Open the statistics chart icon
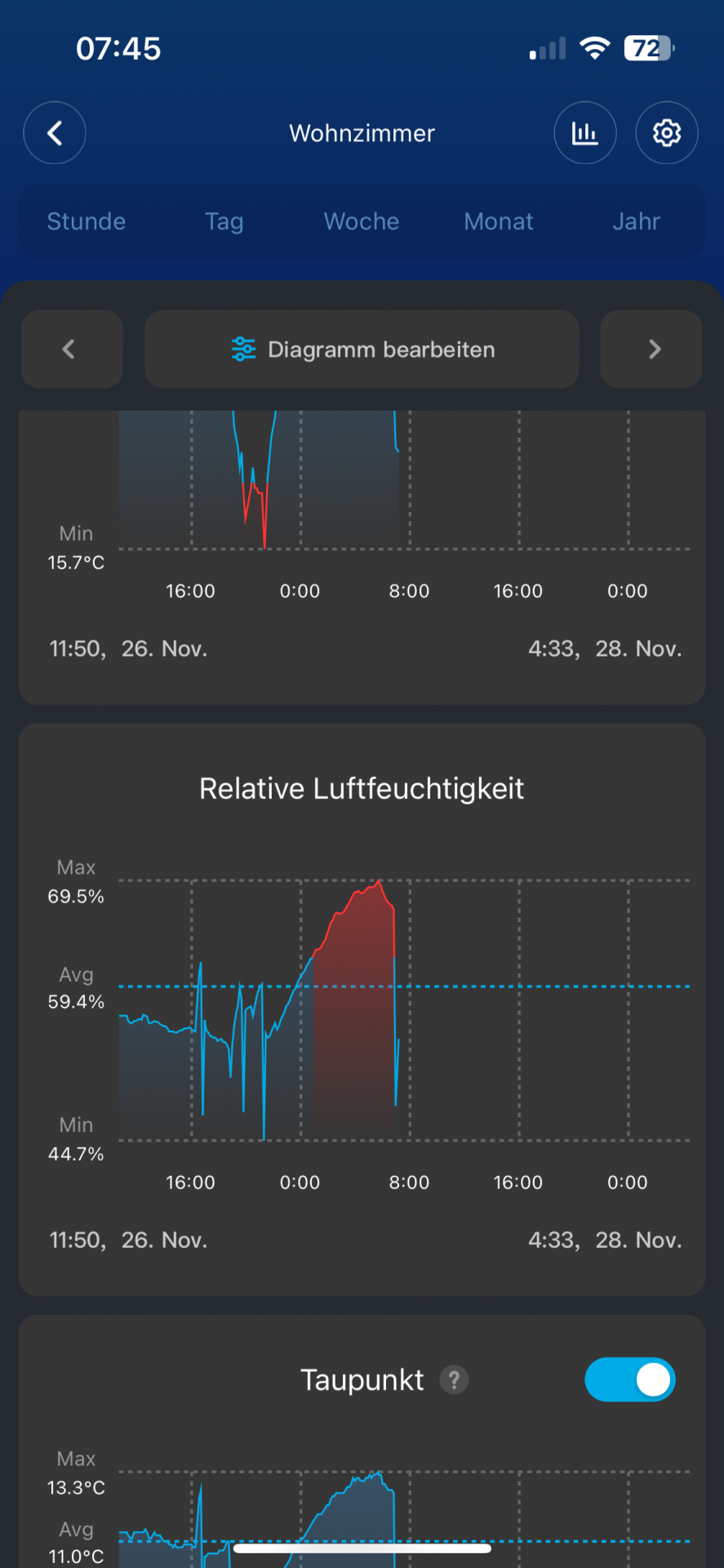The image size is (724, 1568). (x=584, y=133)
